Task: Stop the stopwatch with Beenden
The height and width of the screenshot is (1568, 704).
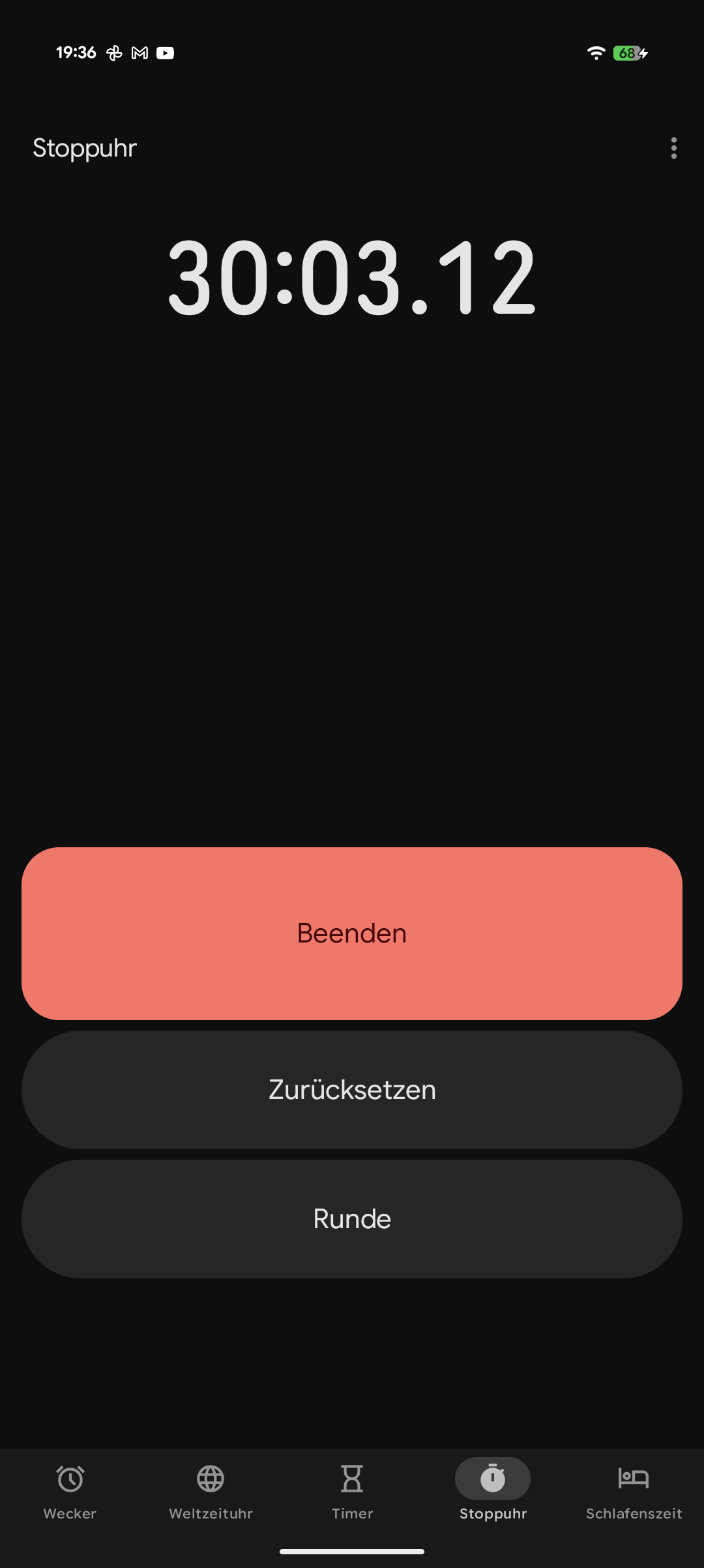Action: tap(352, 933)
